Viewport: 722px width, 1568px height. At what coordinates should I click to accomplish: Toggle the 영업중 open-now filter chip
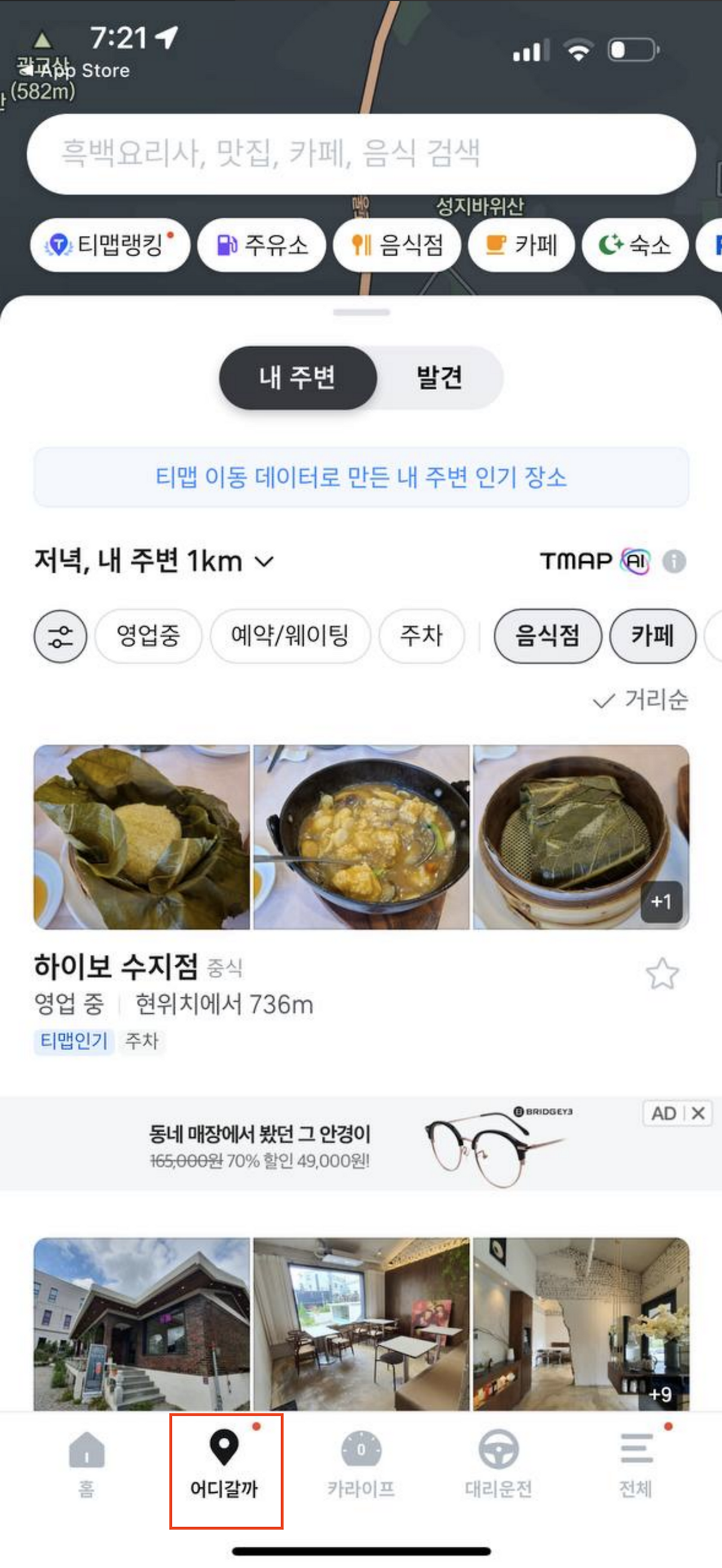pos(148,635)
